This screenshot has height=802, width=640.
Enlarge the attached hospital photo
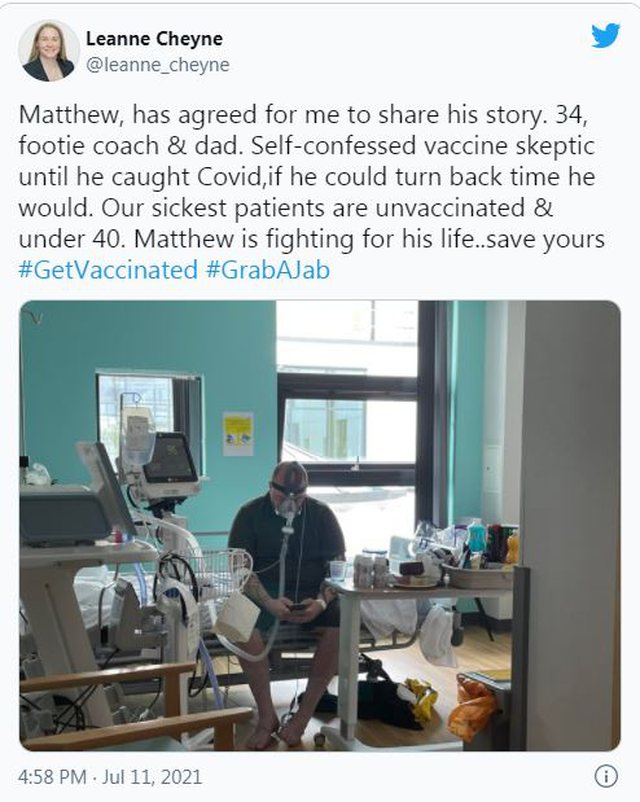pos(320,525)
